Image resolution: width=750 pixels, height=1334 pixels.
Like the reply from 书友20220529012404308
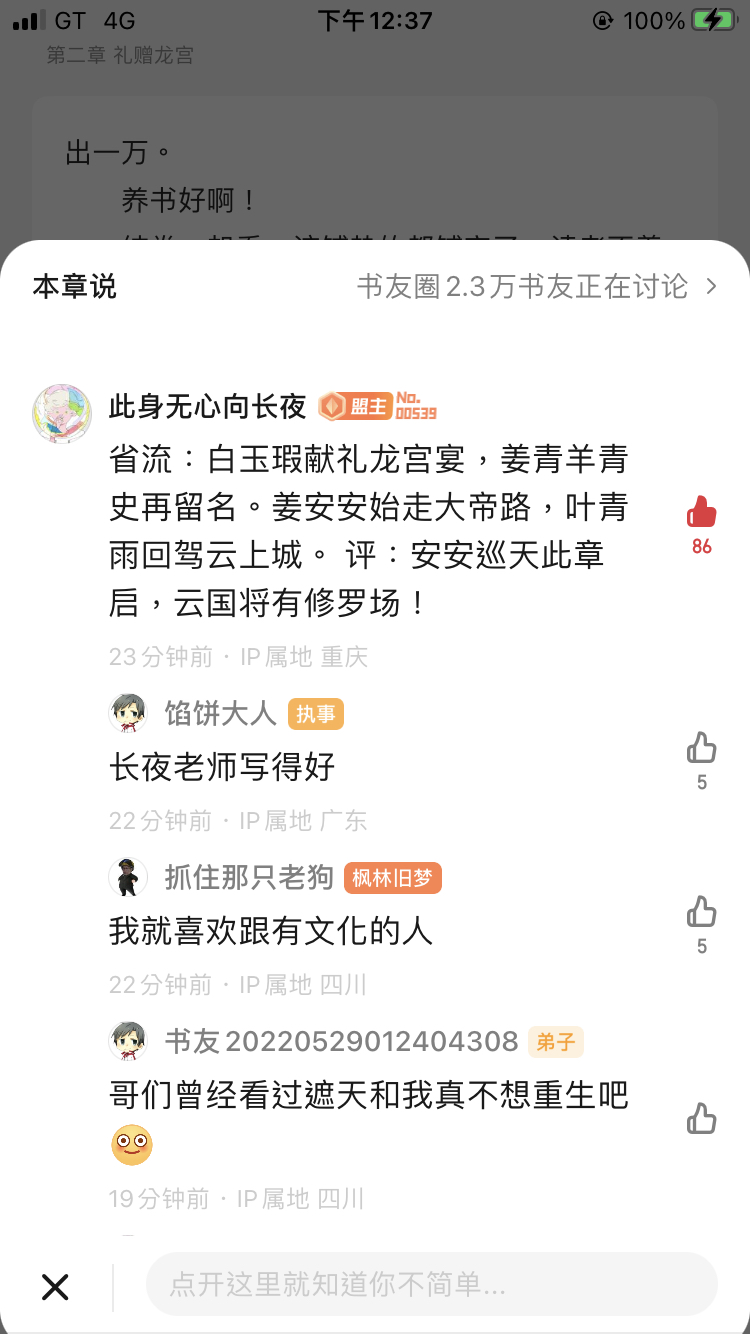click(x=701, y=1118)
